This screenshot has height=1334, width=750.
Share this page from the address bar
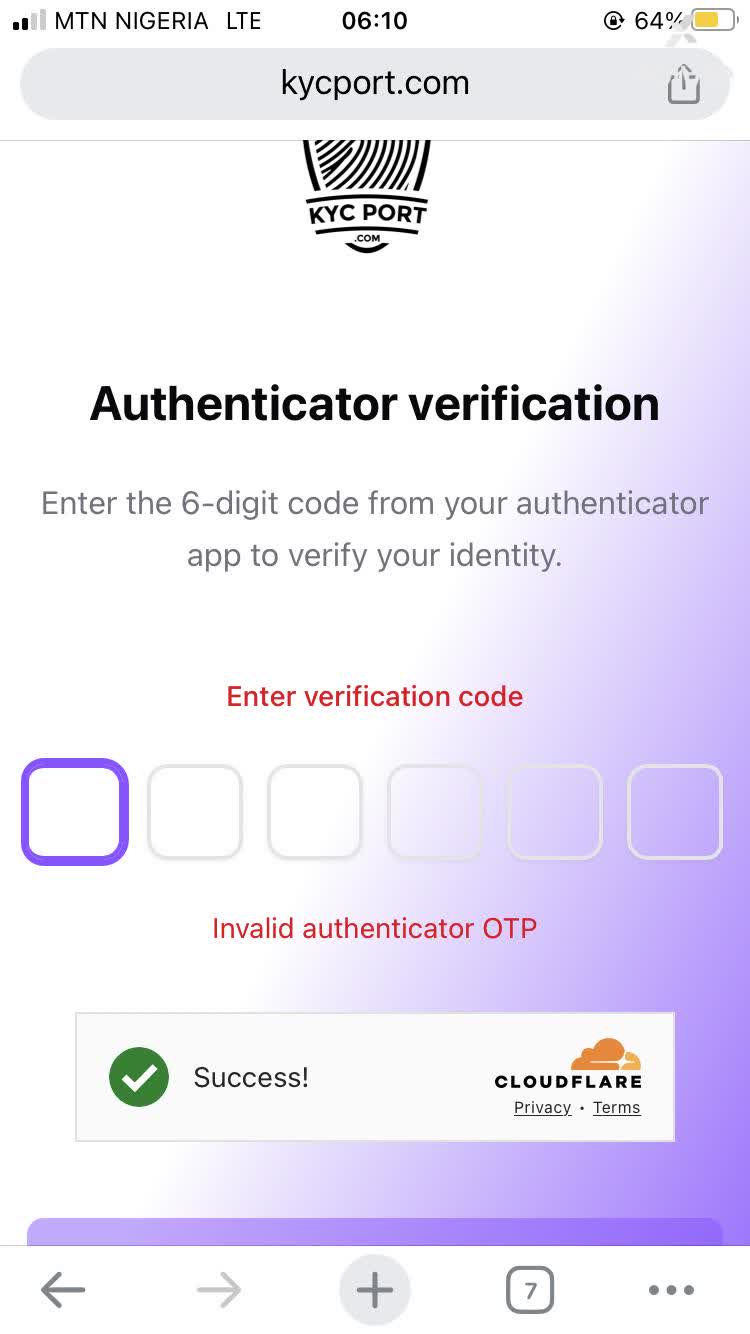pyautogui.click(x=684, y=84)
